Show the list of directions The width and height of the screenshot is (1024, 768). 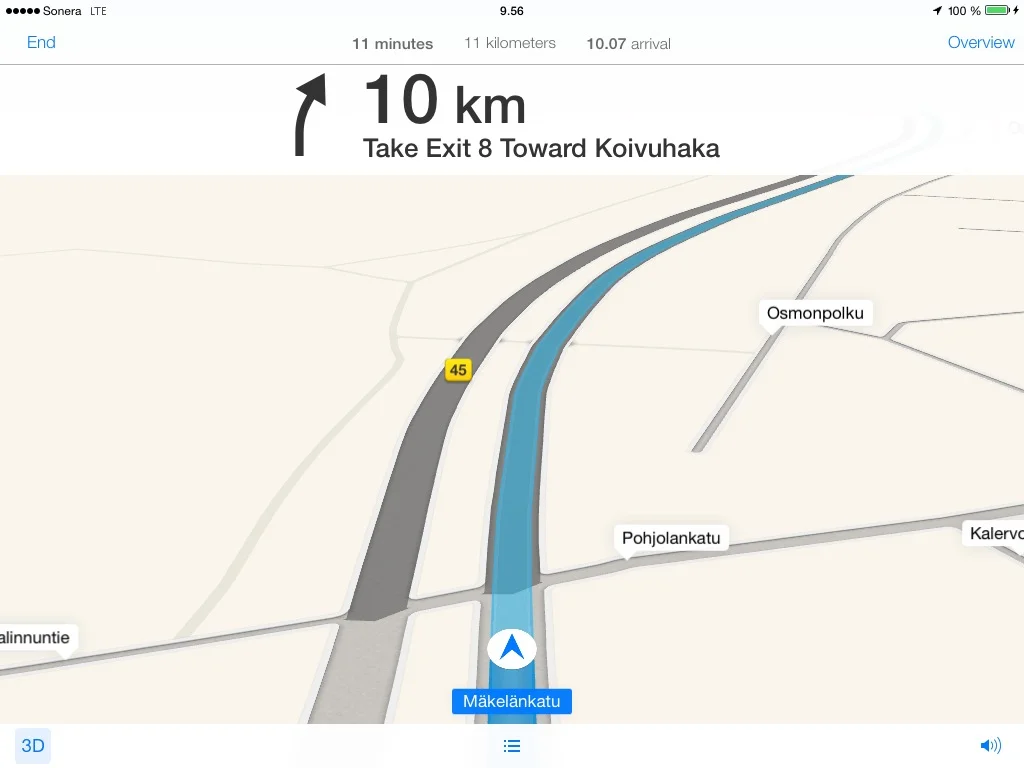tap(511, 746)
